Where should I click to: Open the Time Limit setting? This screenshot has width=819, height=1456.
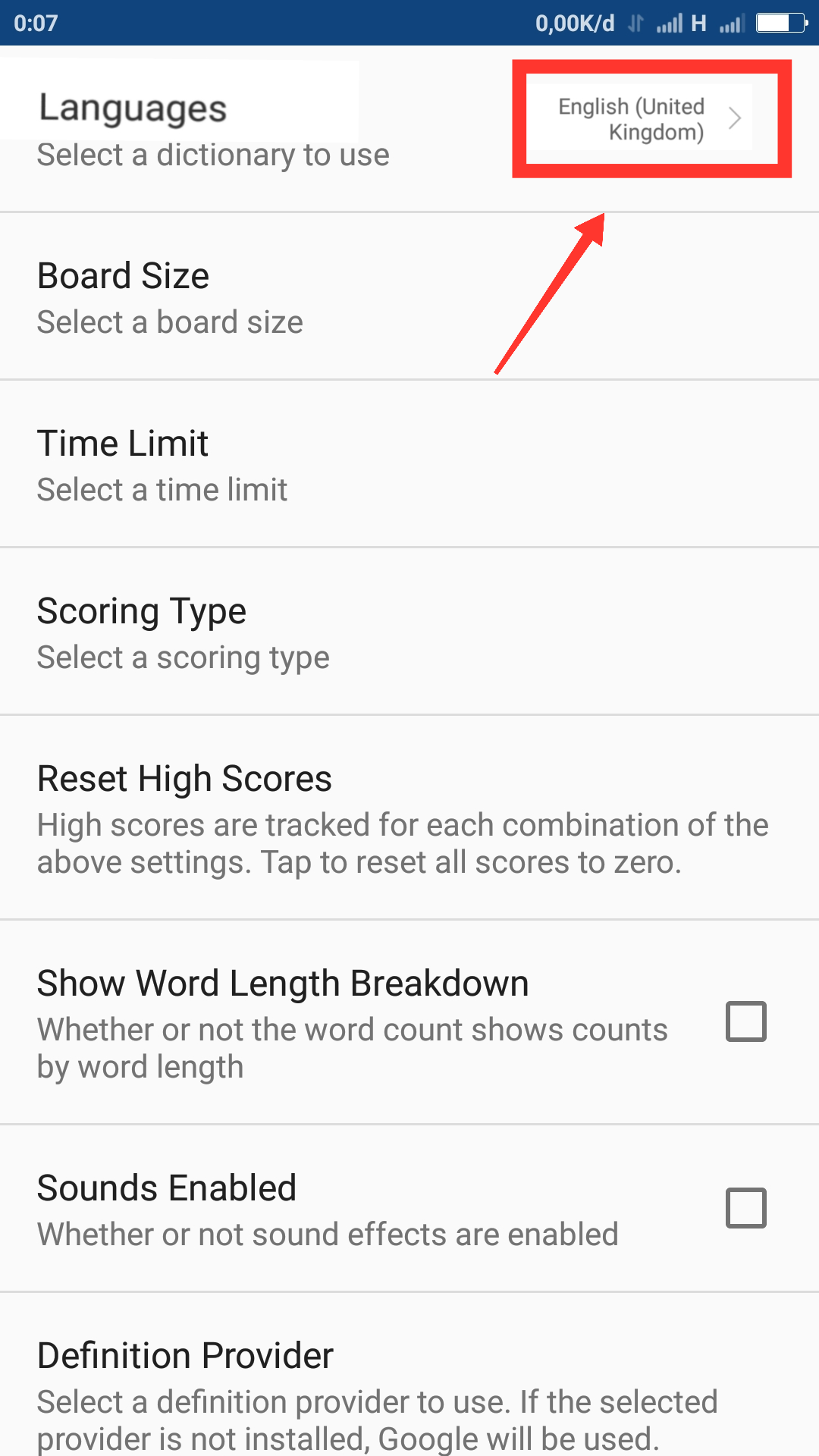(409, 464)
